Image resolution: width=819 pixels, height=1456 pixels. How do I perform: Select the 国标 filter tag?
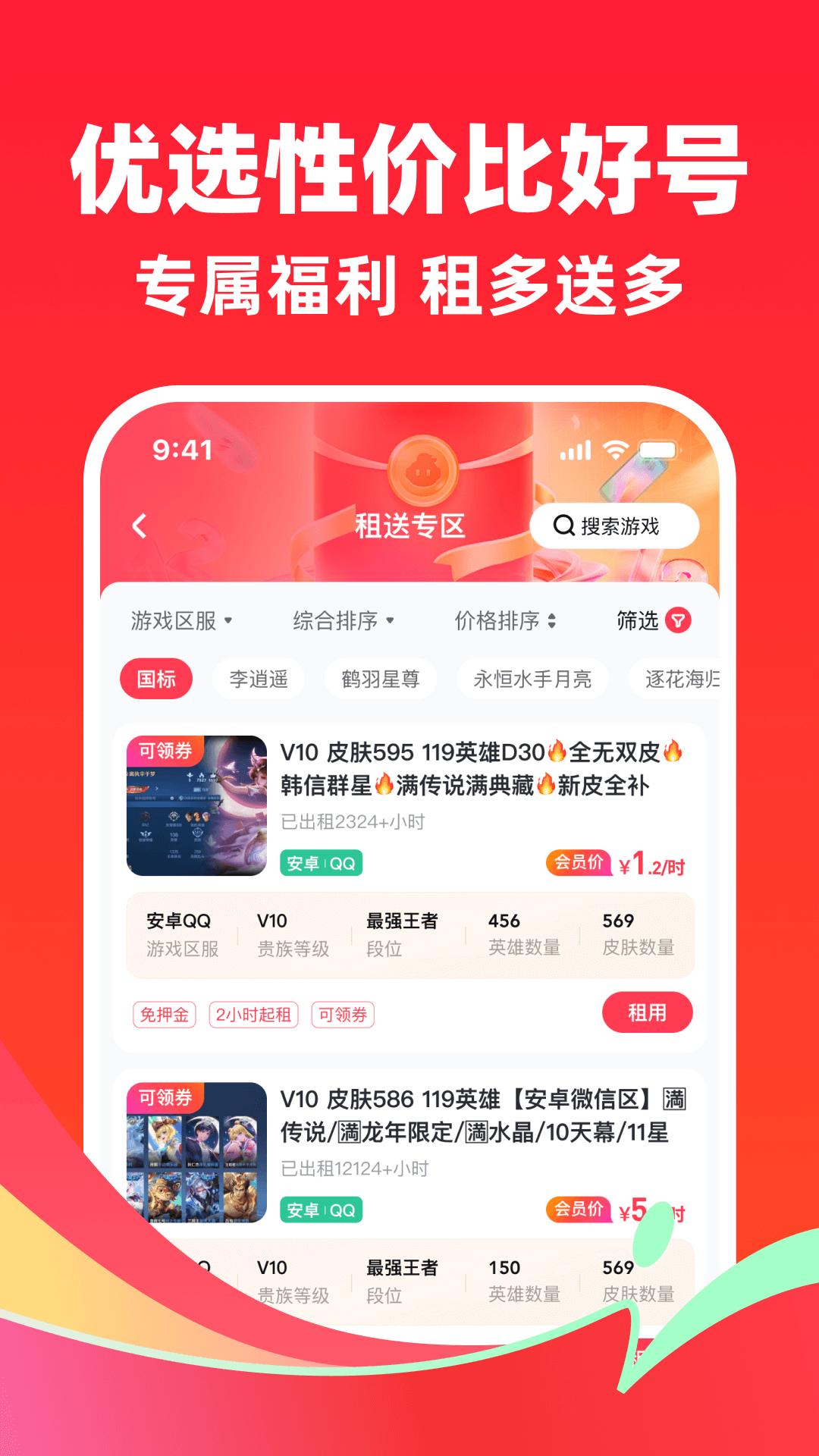coord(157,679)
